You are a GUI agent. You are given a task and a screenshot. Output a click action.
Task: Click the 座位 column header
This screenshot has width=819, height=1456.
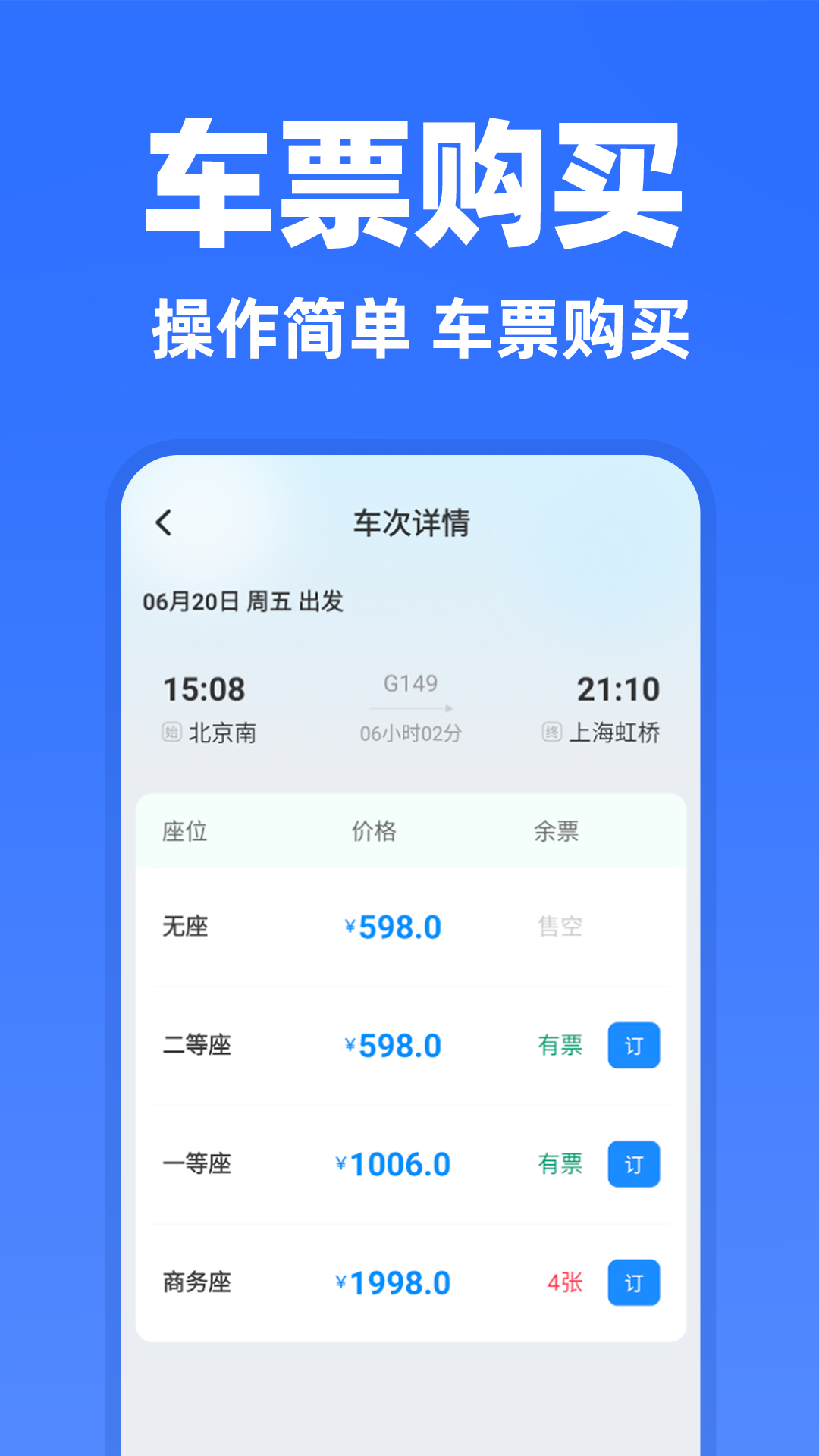coord(184,831)
